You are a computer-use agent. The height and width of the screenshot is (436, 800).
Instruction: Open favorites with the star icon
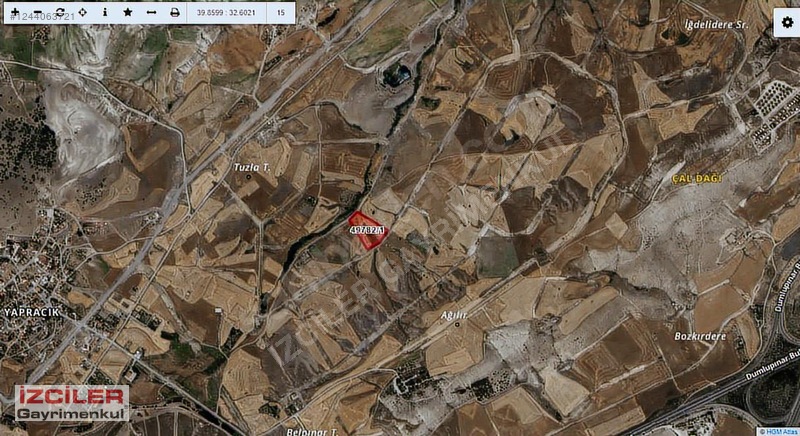(x=128, y=12)
